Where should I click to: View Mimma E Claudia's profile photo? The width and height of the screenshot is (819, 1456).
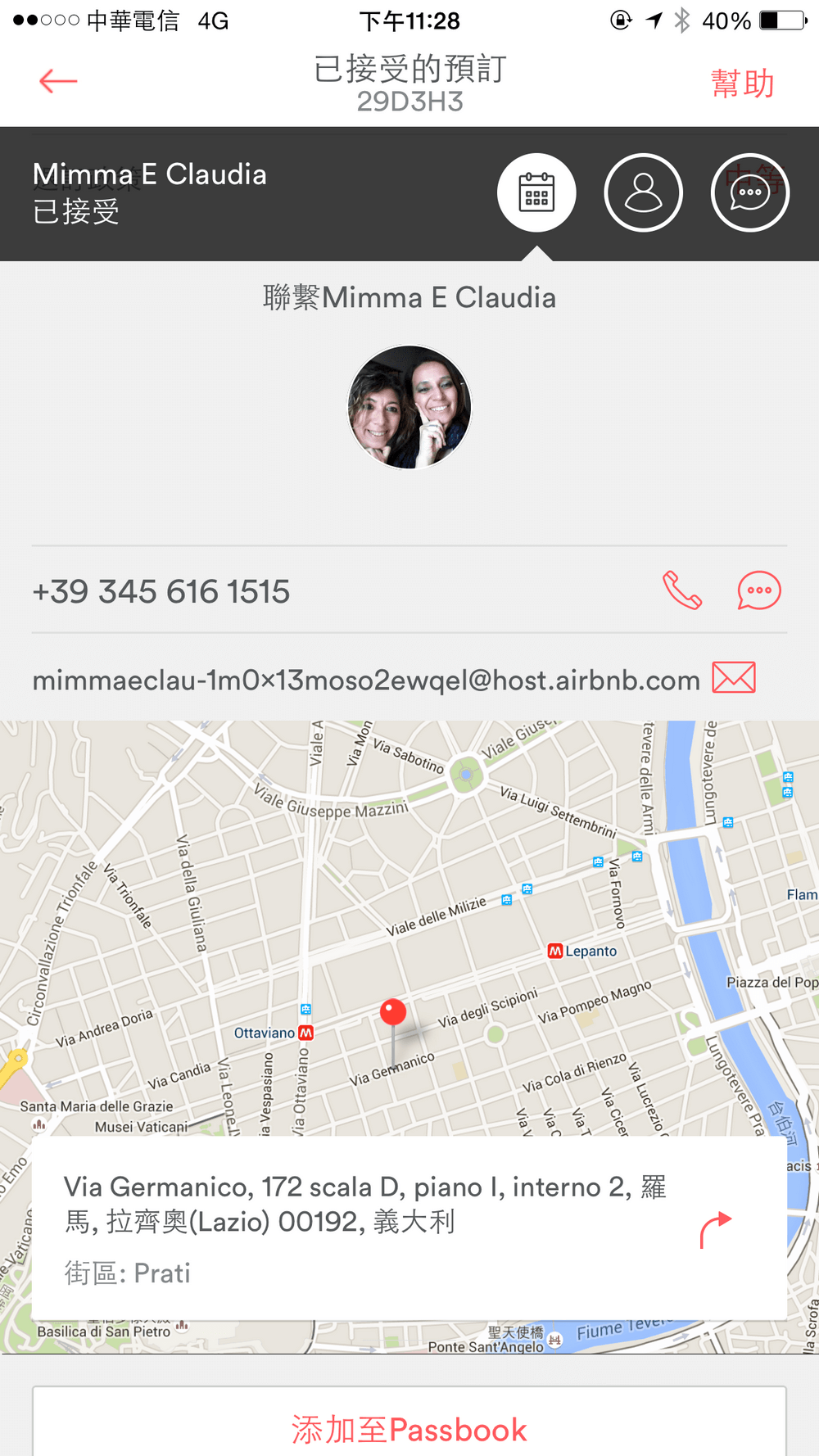pyautogui.click(x=409, y=407)
